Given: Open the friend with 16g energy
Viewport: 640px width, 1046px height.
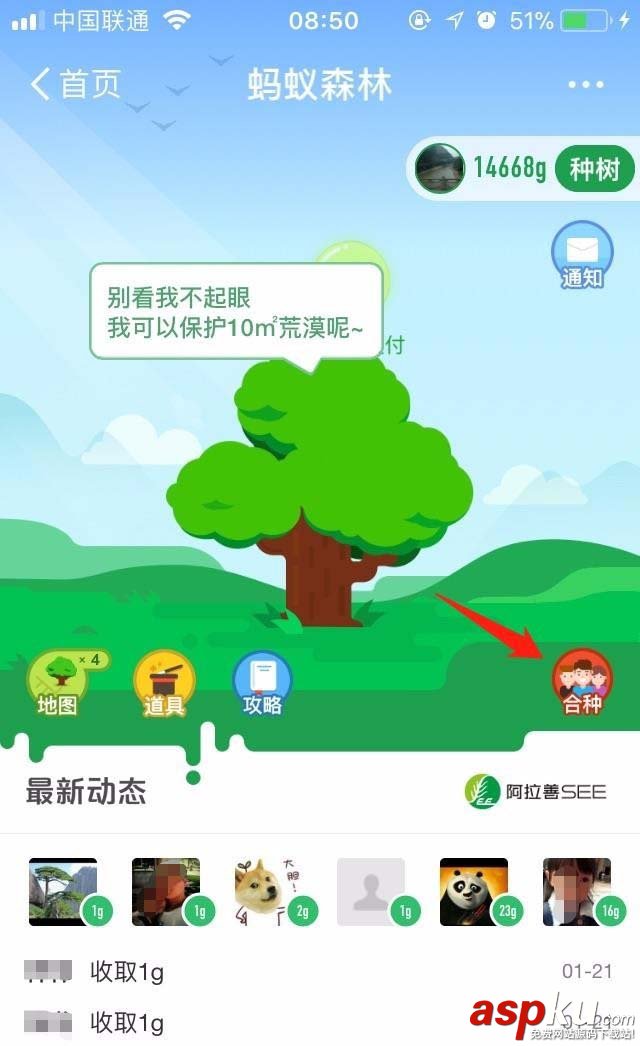Looking at the screenshot, I should (577, 890).
